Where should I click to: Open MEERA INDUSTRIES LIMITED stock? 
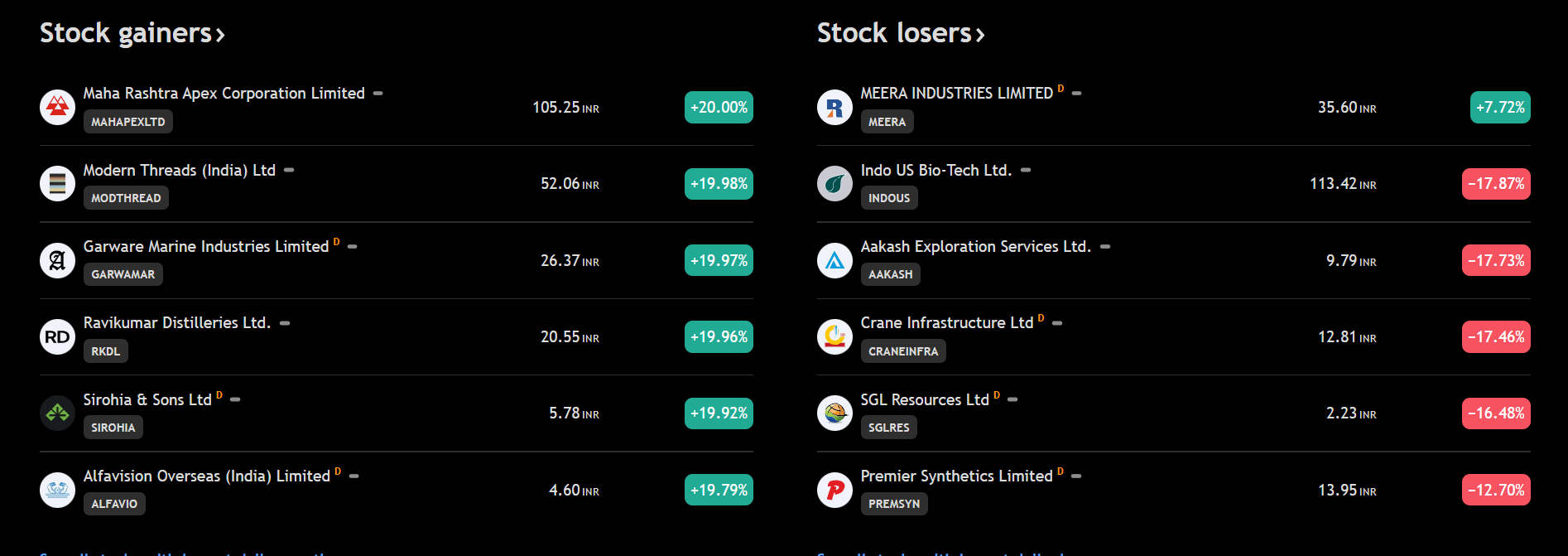[956, 94]
